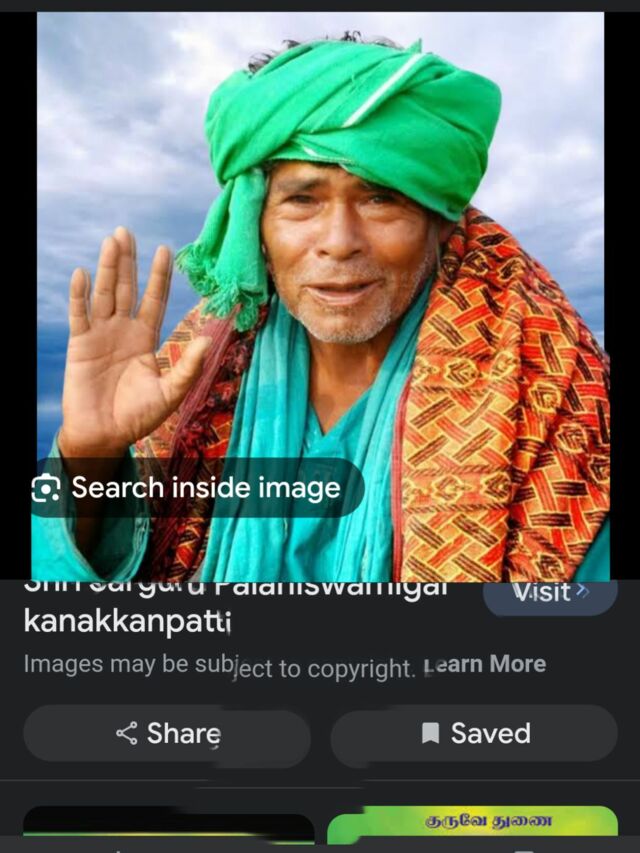The height and width of the screenshot is (853, 640).
Task: Toggle the Saved bookmark button
Action: click(474, 734)
